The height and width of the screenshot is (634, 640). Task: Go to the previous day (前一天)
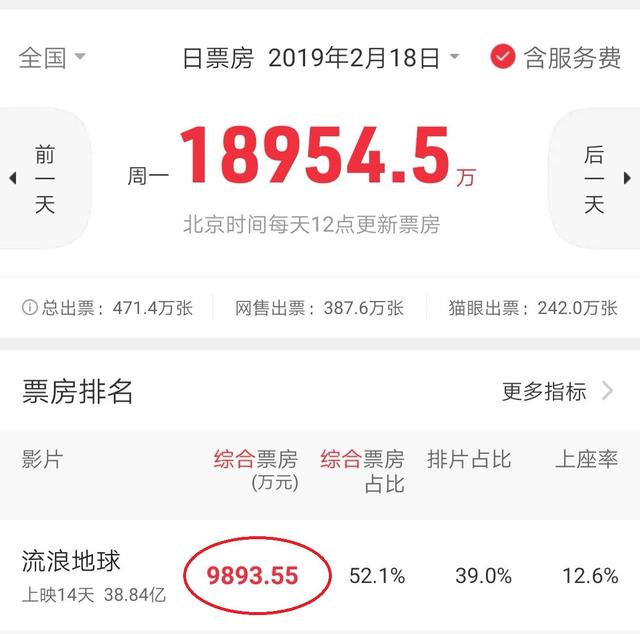pyautogui.click(x=44, y=179)
